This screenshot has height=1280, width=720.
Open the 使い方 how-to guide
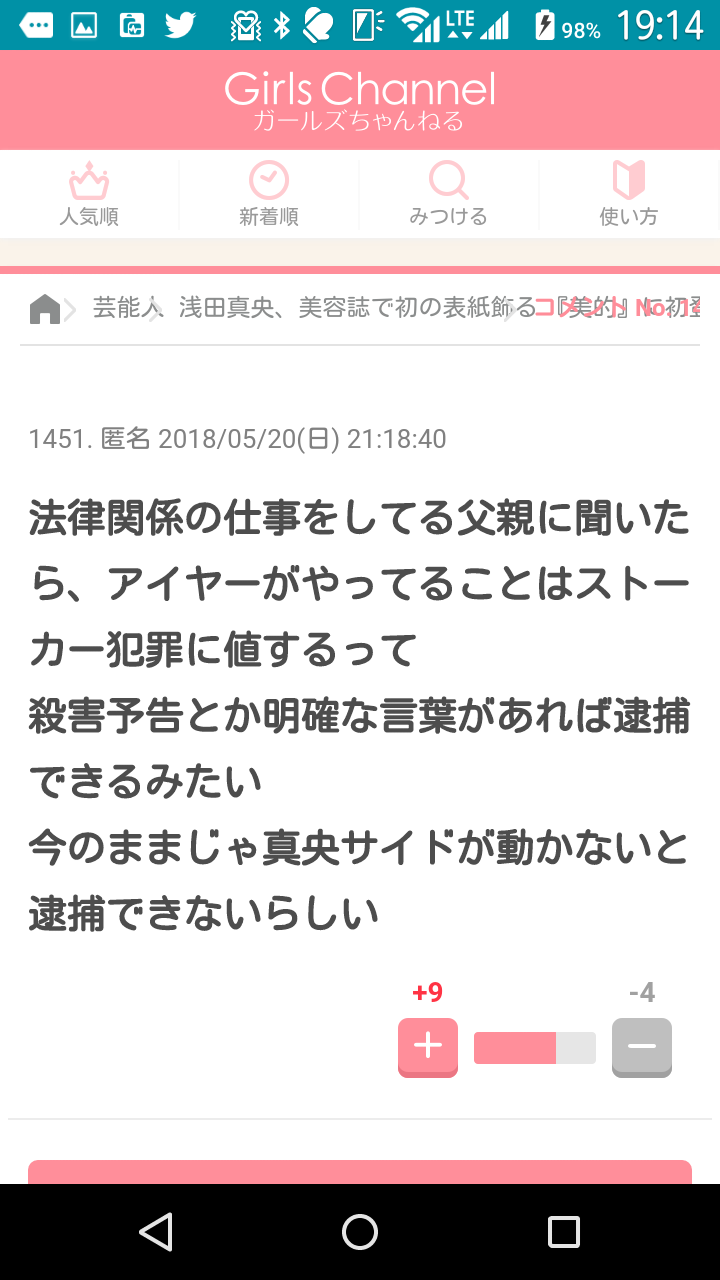(x=629, y=194)
